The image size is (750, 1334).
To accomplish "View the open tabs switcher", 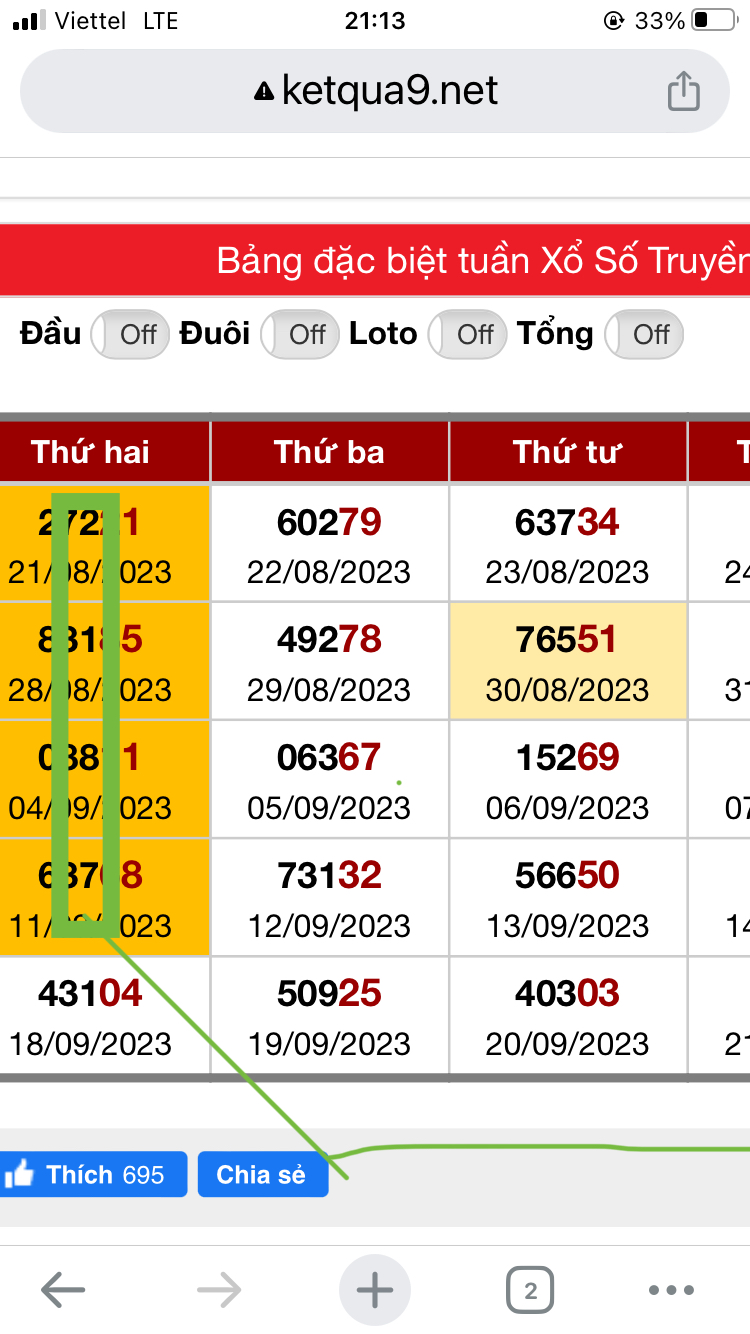I will (531, 1291).
